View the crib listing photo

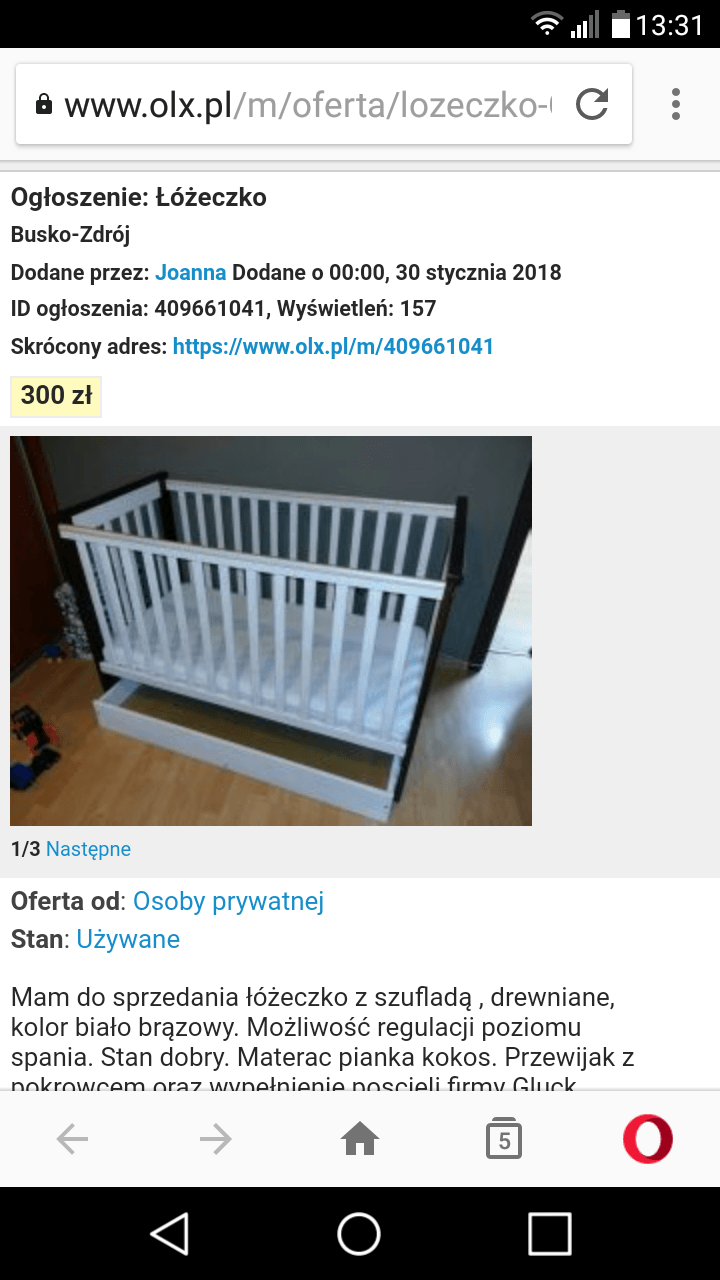tap(271, 630)
